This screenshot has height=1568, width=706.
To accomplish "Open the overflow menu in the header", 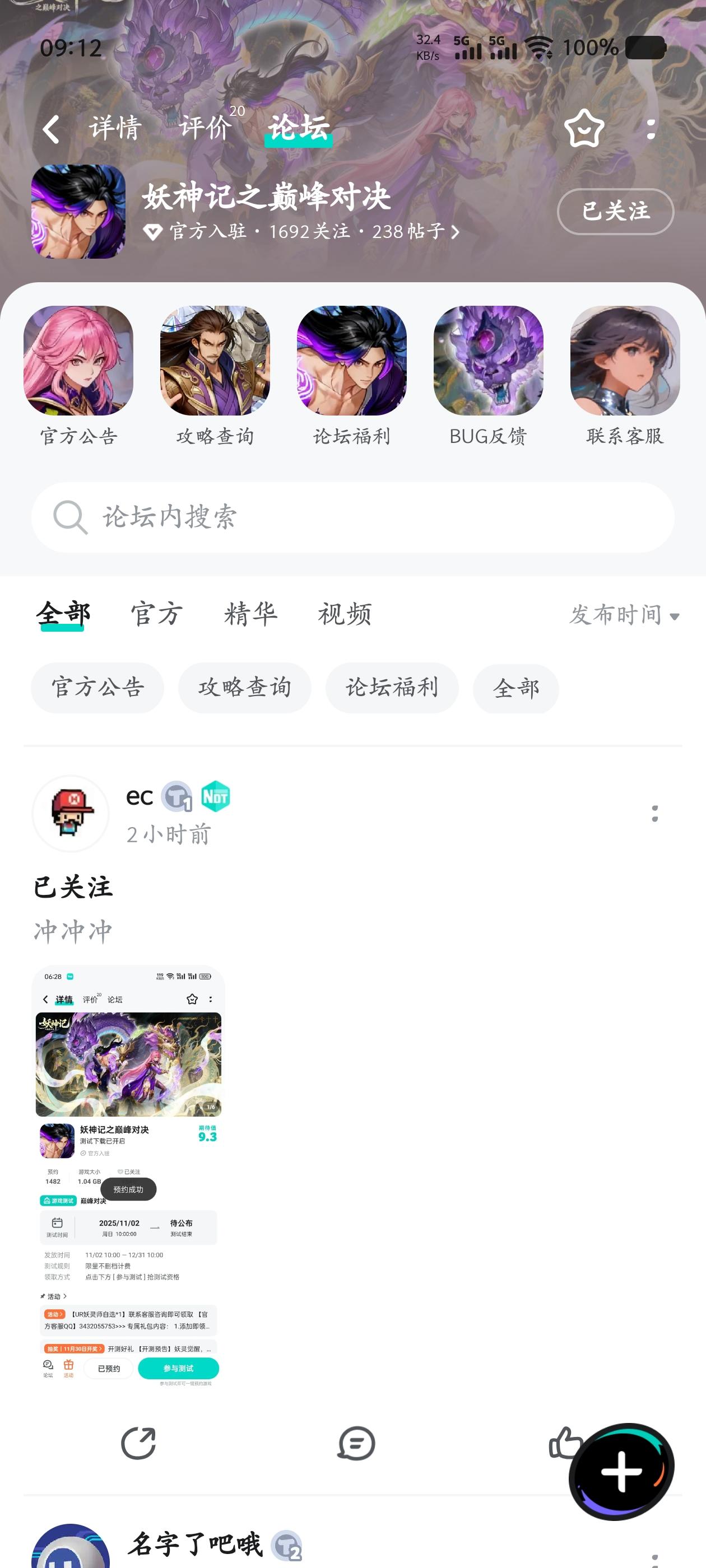I will click(x=651, y=128).
